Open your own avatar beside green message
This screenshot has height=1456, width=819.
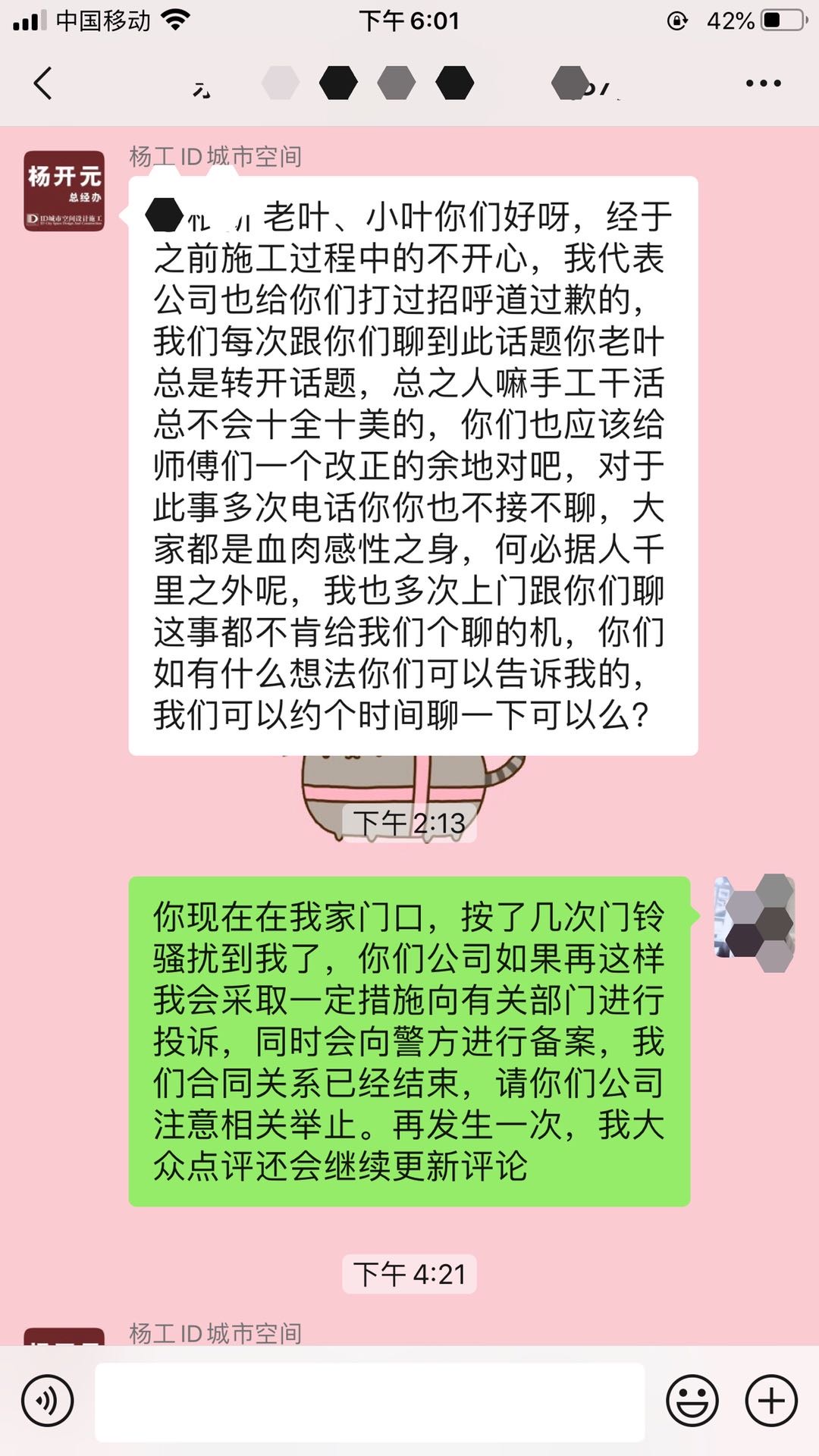tap(754, 916)
